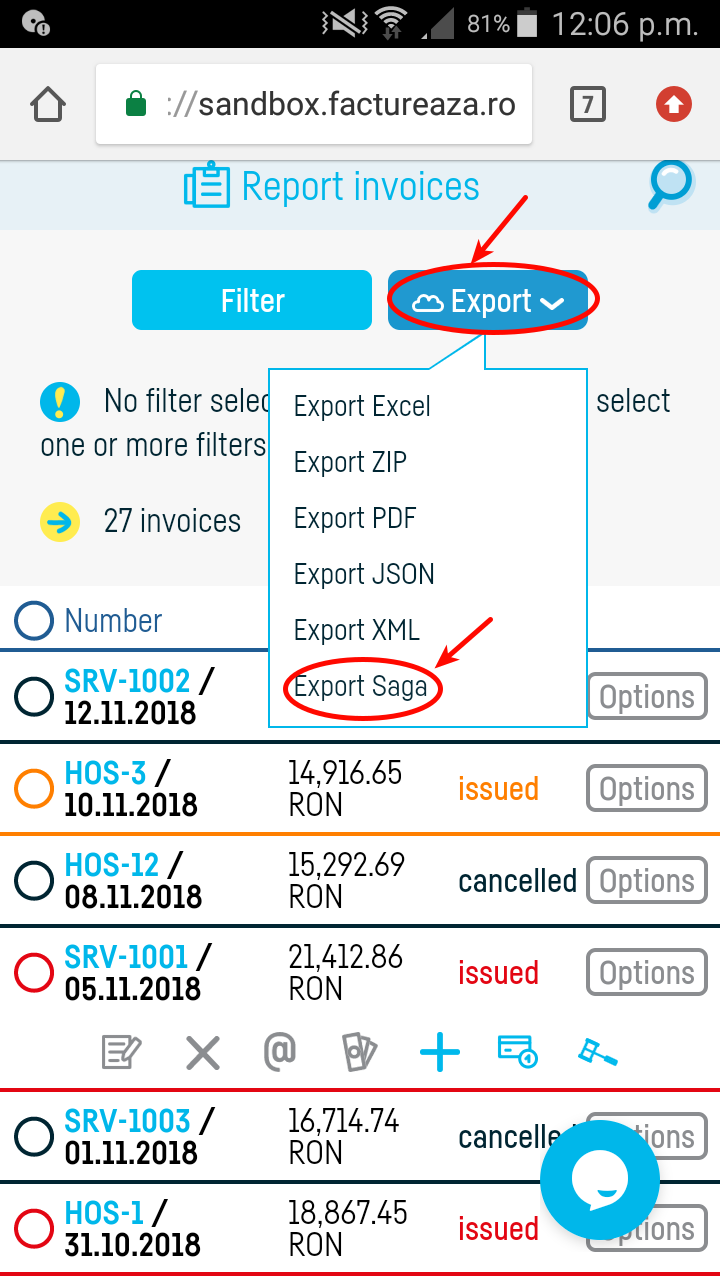Open search with the magnifier icon
Viewport: 720px width, 1280px height.
click(669, 185)
